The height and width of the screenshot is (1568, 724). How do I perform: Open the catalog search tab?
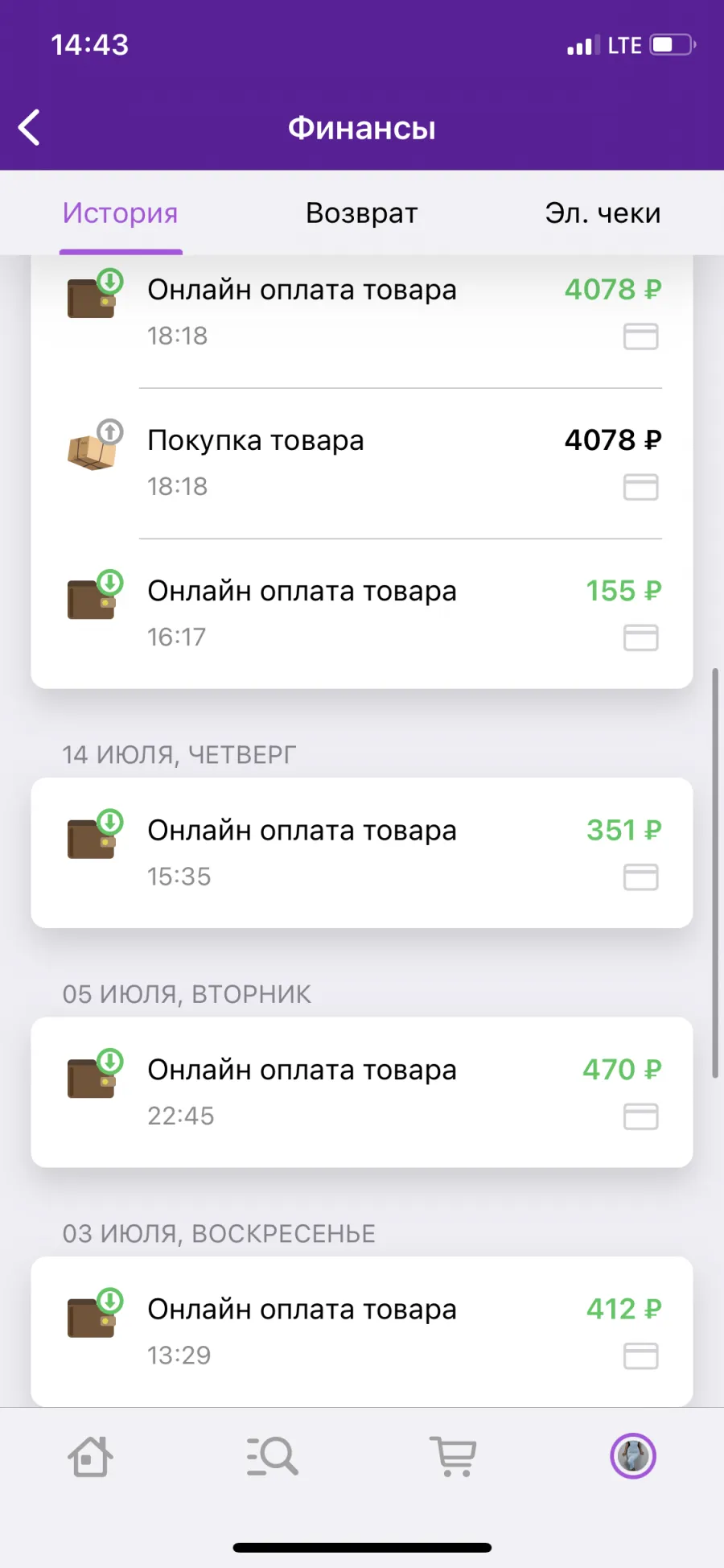click(x=272, y=1456)
